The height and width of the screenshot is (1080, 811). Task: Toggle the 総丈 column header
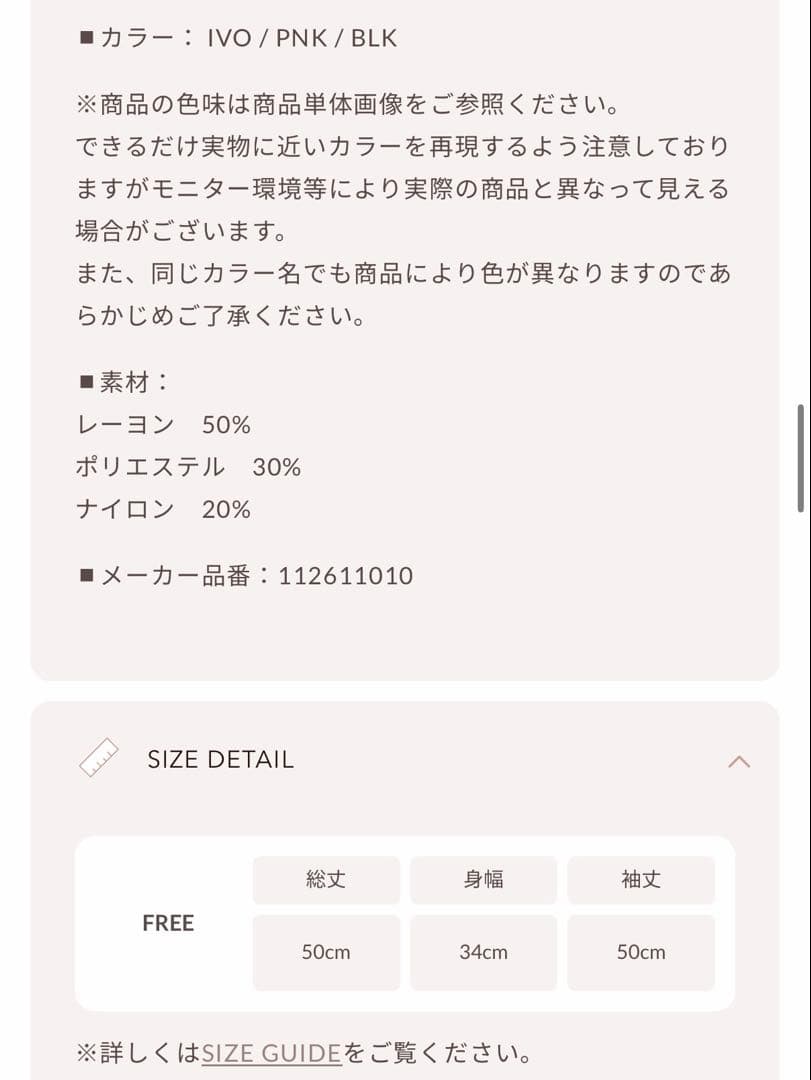click(326, 880)
